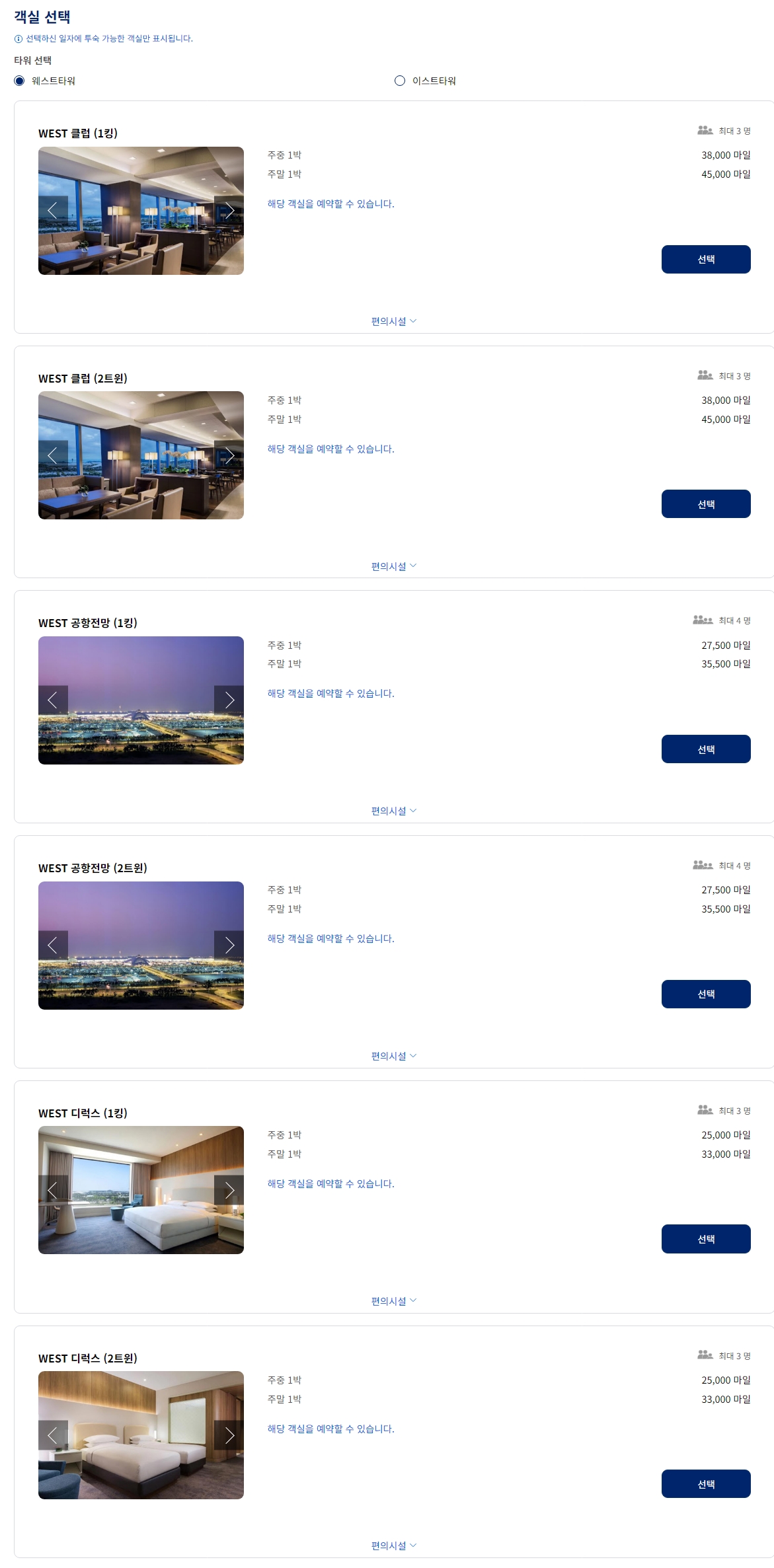Expand 편의시설 for WEST 디럭스 (2트윈)
Image resolution: width=774 pixels, height=1568 pixels.
coord(394,1546)
